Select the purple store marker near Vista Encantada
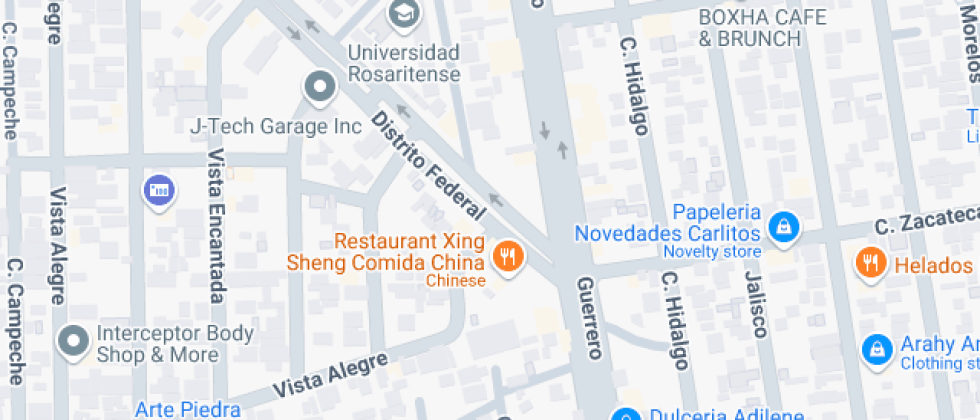Viewport: 980px width, 420px height. click(159, 190)
